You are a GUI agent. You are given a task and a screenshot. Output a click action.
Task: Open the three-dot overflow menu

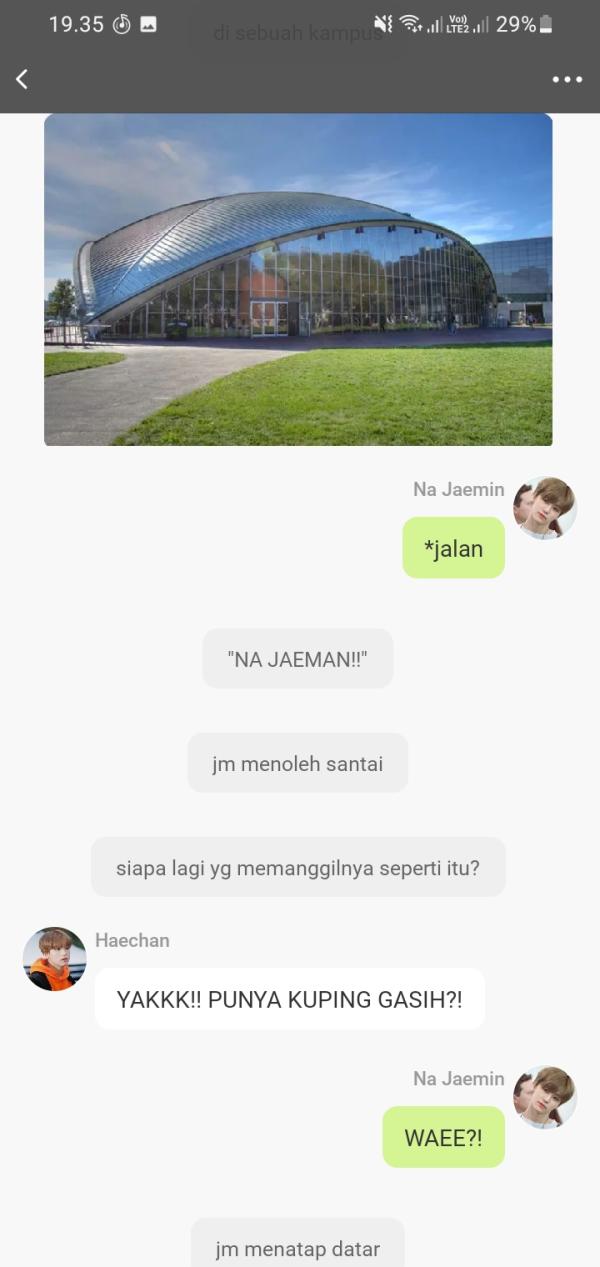(567, 80)
